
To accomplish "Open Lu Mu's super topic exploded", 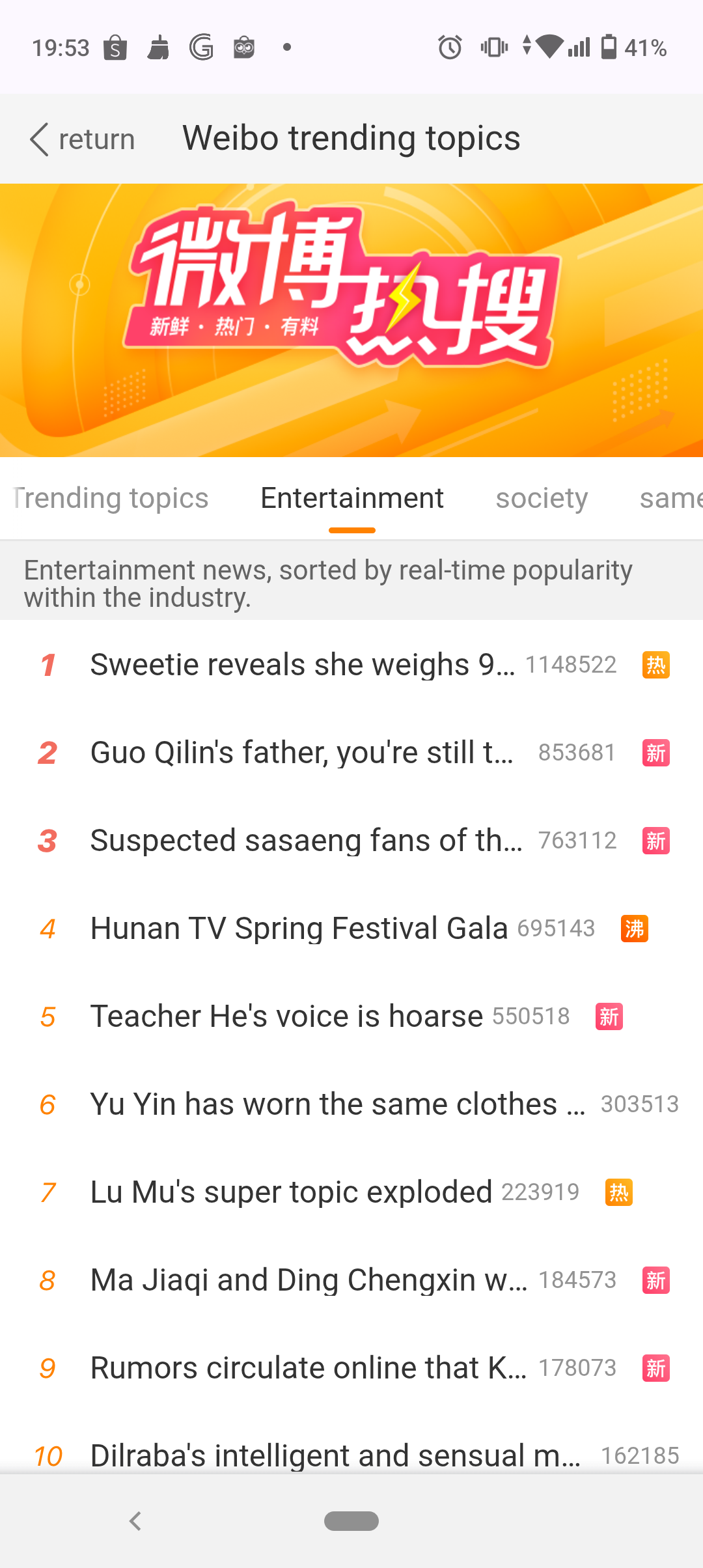I will tap(291, 1192).
